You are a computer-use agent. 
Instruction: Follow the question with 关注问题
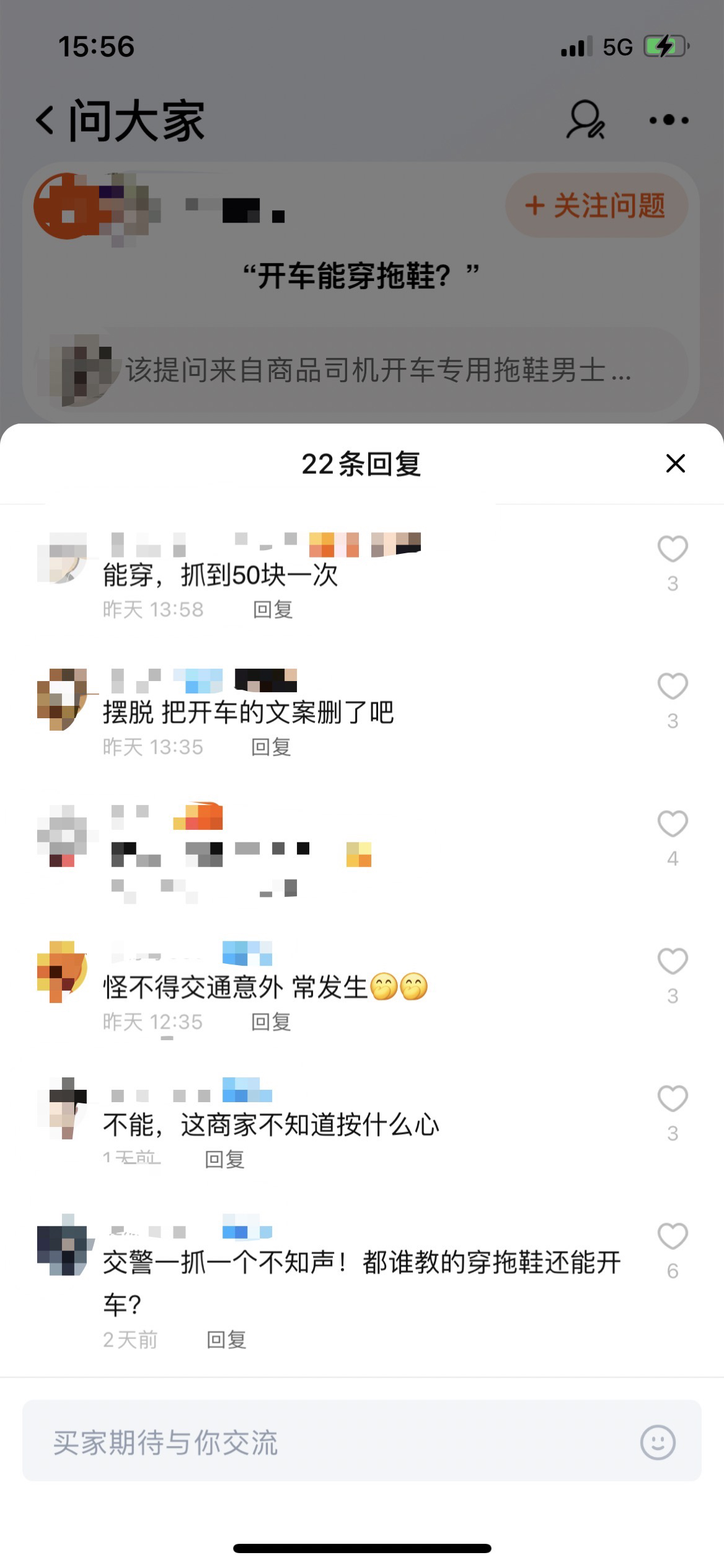(596, 205)
